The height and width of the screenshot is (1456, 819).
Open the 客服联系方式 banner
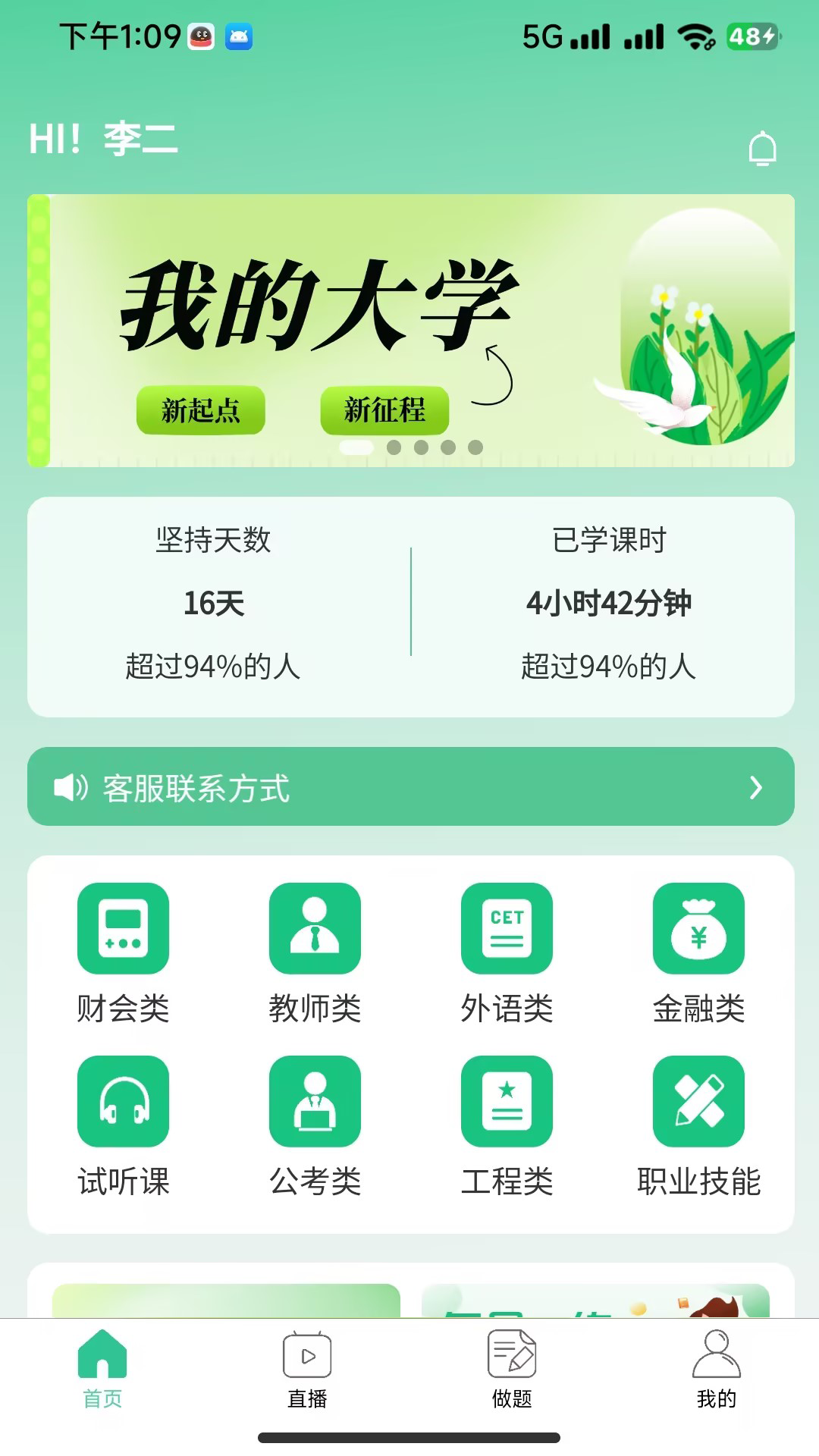tap(409, 787)
